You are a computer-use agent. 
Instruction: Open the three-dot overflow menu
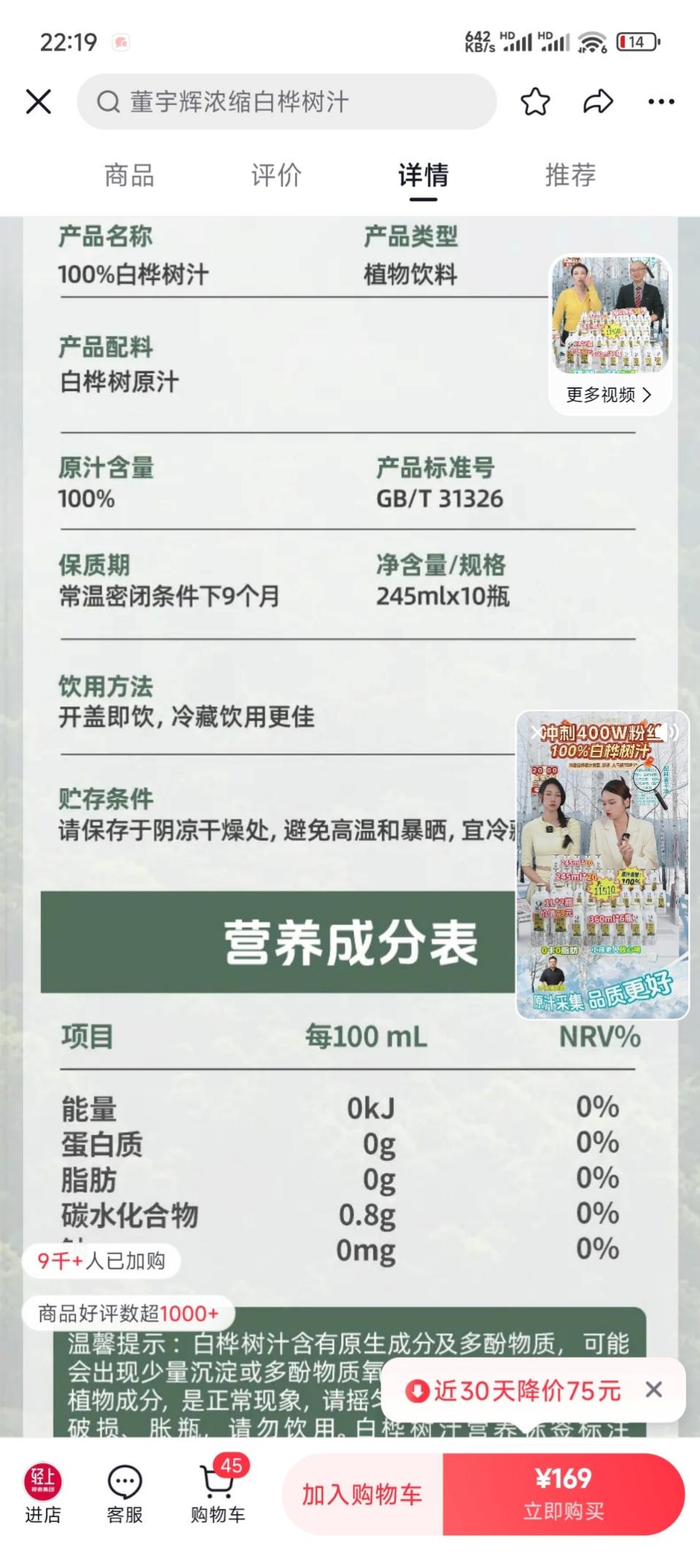coord(661,102)
